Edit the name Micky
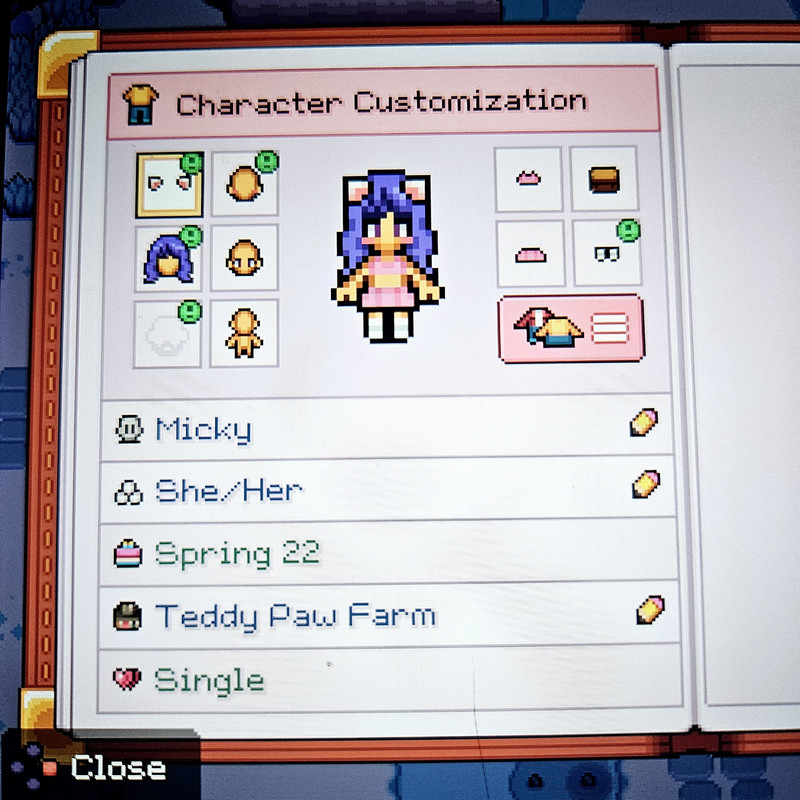This screenshot has height=800, width=800. (644, 423)
